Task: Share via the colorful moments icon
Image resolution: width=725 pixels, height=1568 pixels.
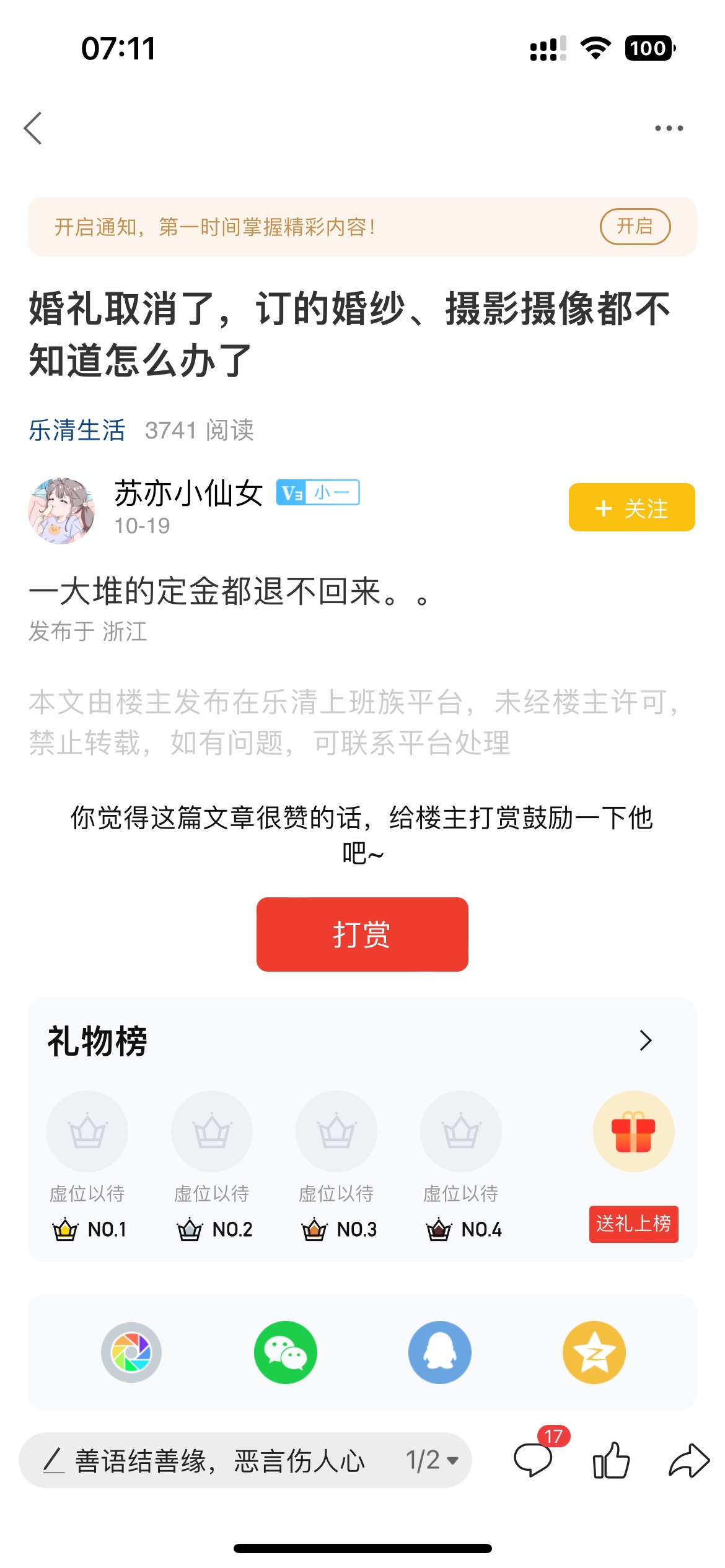Action: (x=131, y=1352)
